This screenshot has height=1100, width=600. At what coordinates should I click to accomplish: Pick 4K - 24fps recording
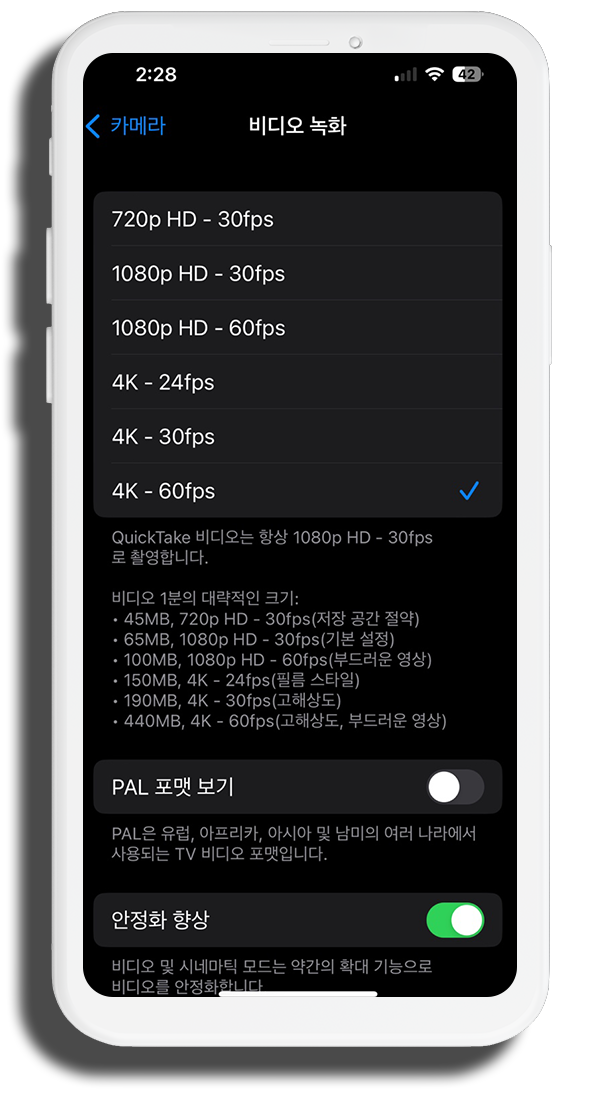(298, 382)
